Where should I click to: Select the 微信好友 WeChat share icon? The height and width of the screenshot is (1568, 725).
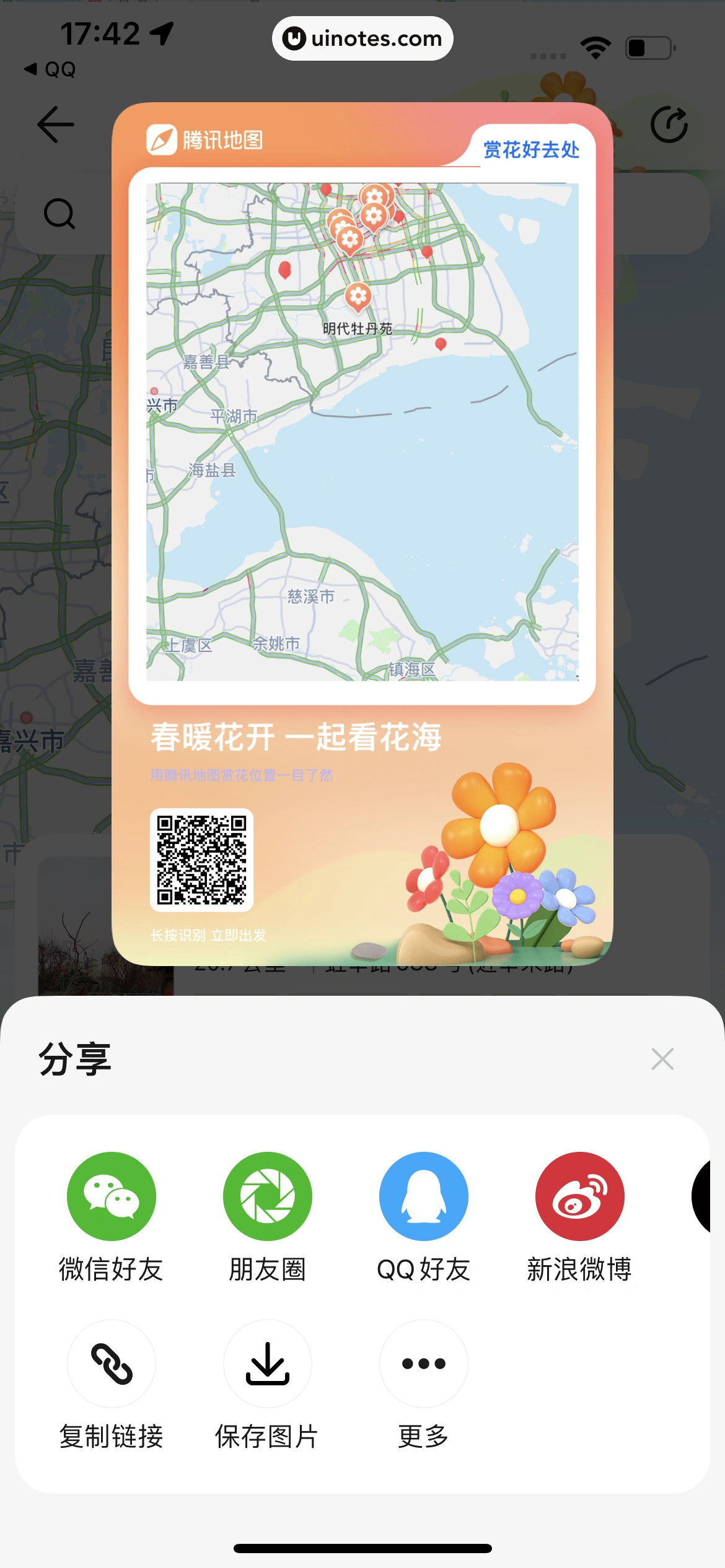pos(111,1196)
